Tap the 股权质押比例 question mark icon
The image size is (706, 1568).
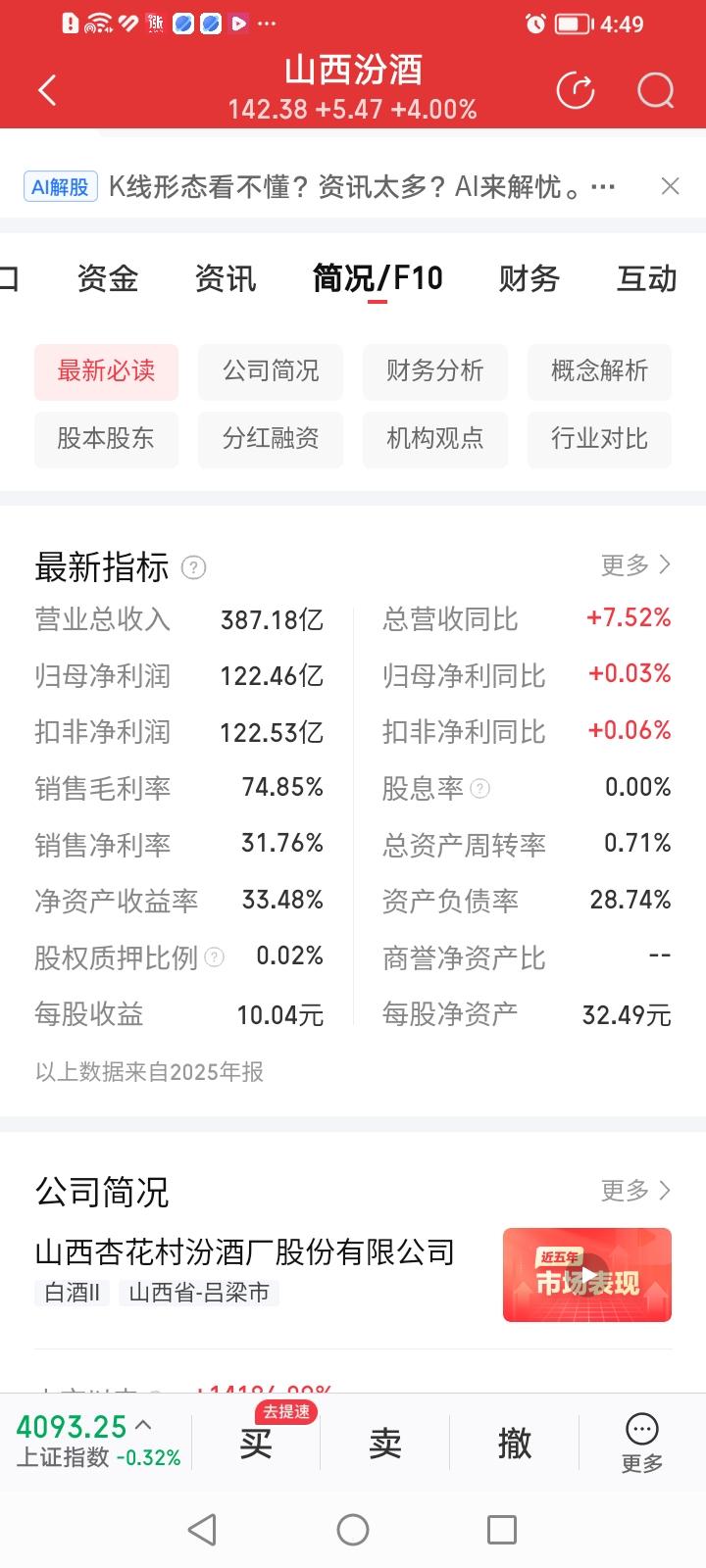click(214, 956)
